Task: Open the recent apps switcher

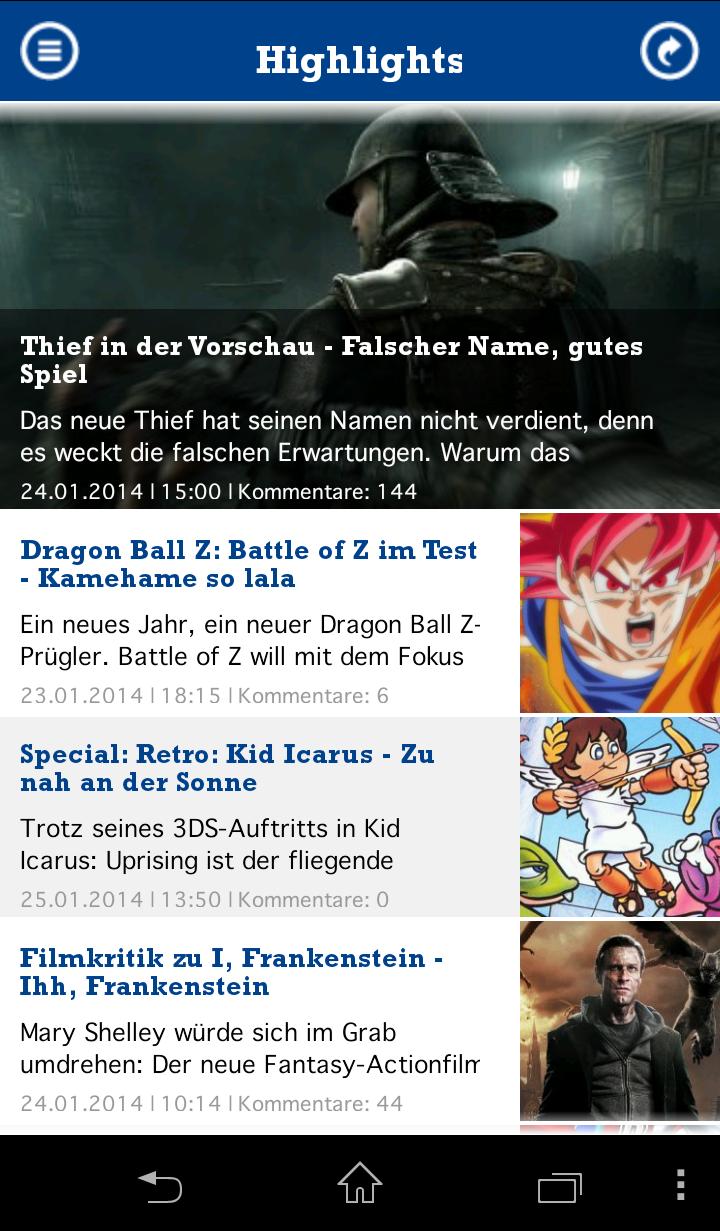Action: (x=561, y=1187)
